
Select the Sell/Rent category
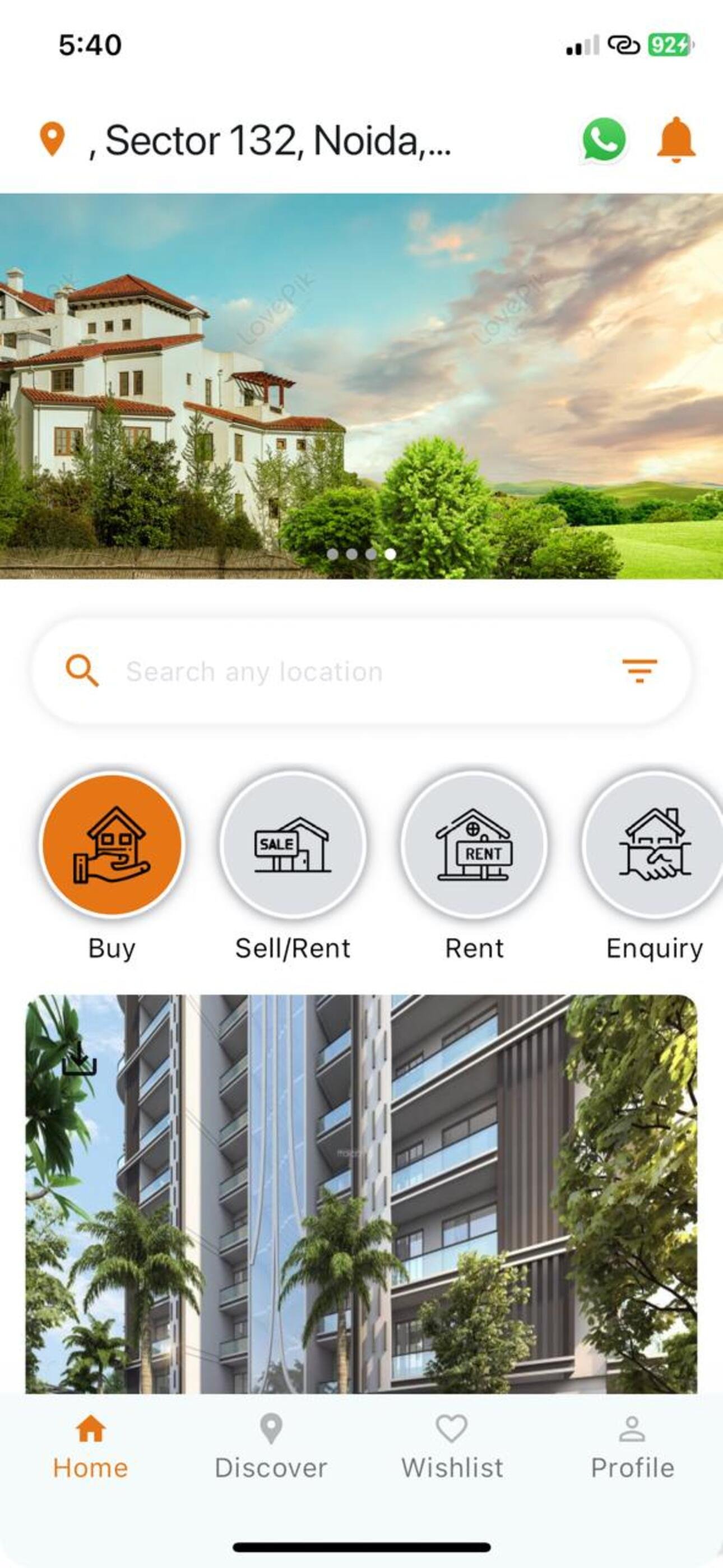pos(293,844)
